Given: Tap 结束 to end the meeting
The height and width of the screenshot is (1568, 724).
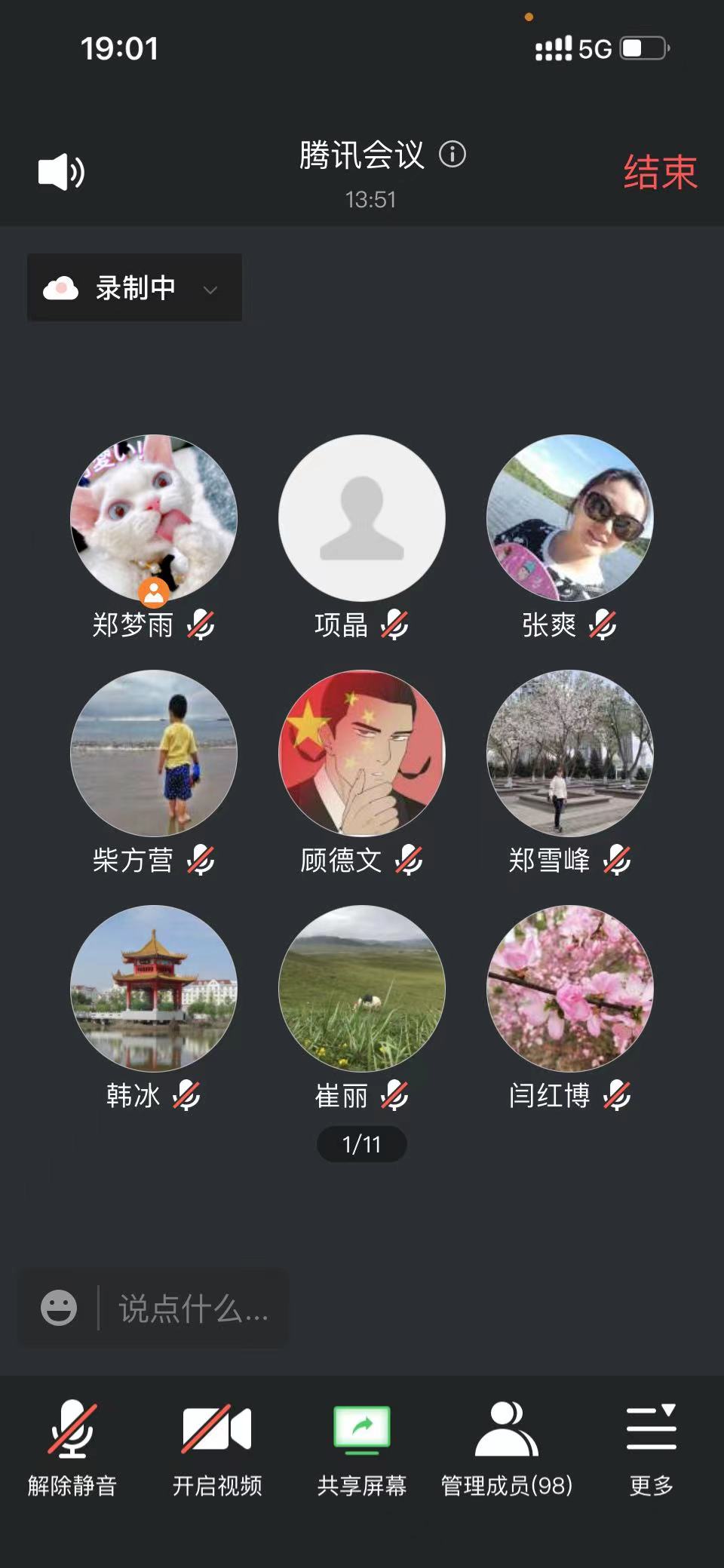Looking at the screenshot, I should point(660,172).
